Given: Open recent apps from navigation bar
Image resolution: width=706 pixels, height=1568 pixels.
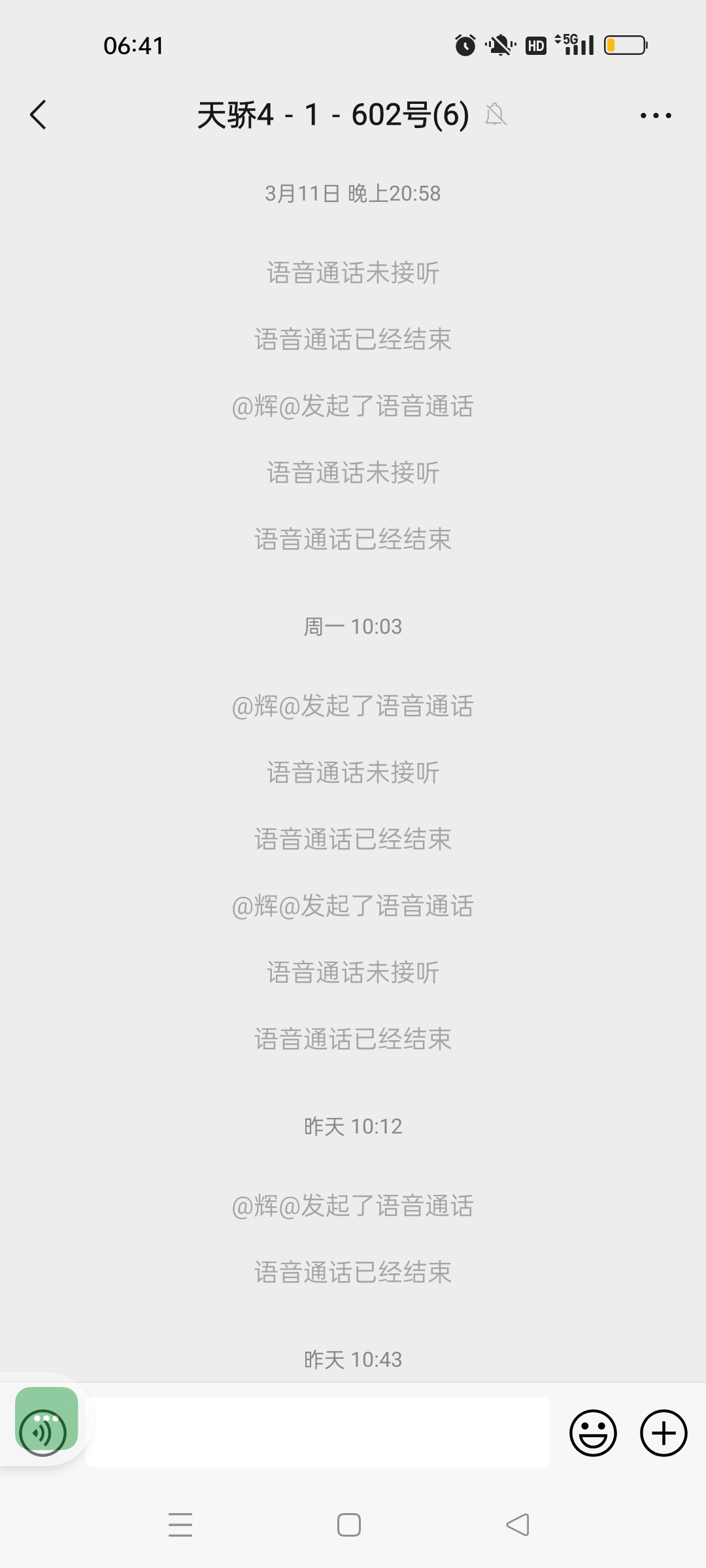Looking at the screenshot, I should pyautogui.click(x=180, y=1525).
